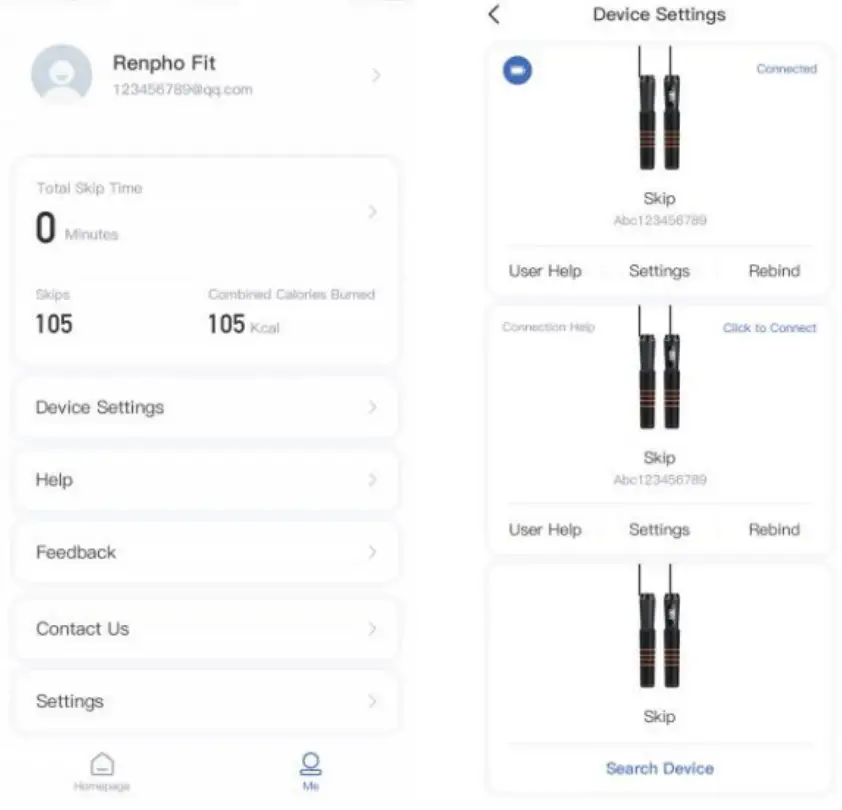Switch to the Homepage tab

coord(102,771)
